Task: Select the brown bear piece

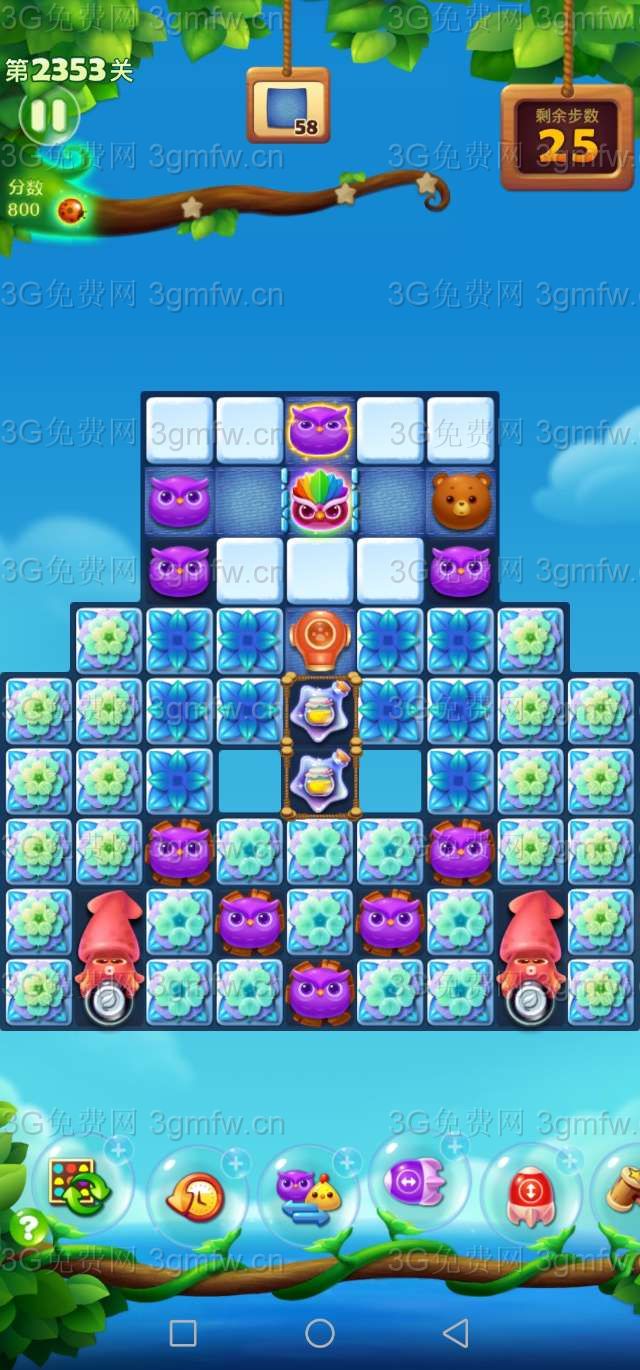Action: [x=461, y=500]
